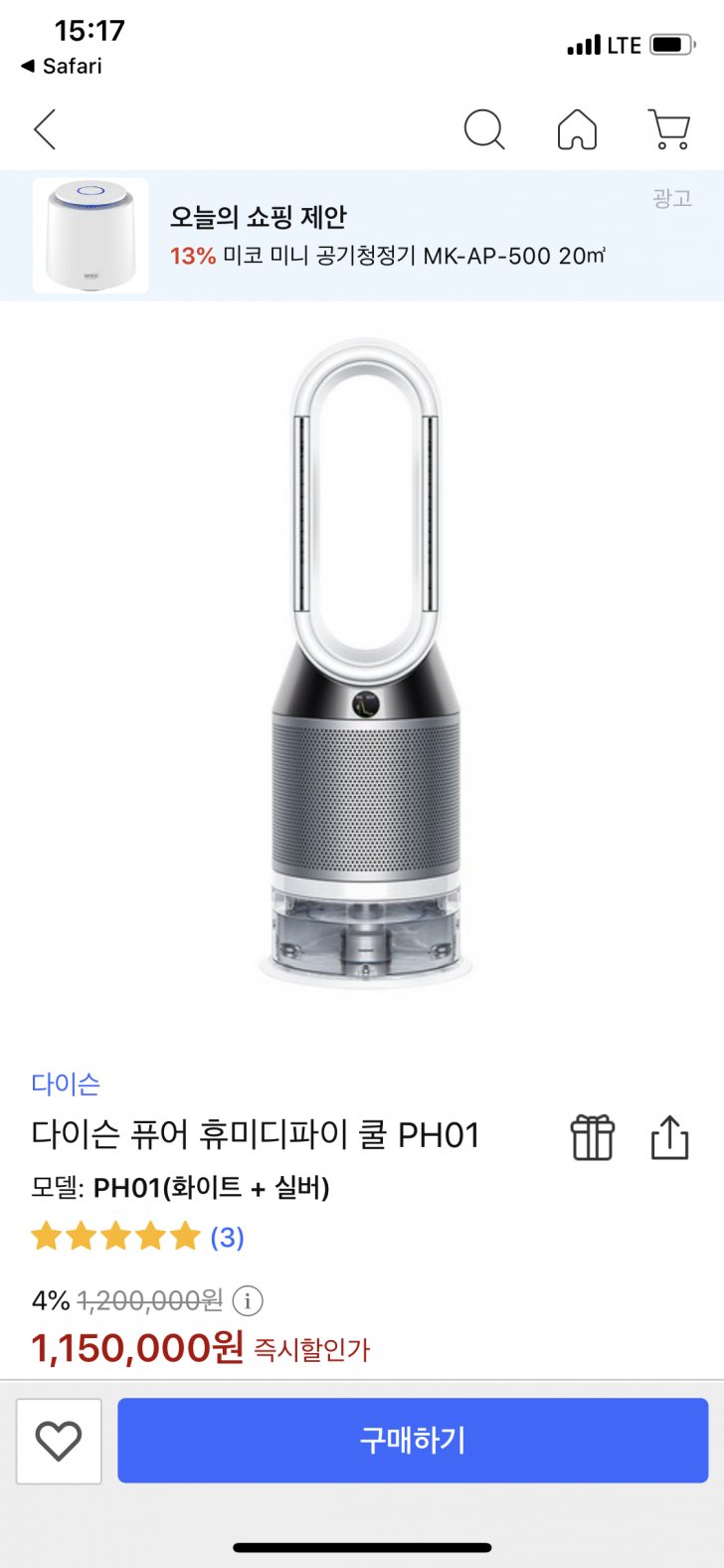Send this product as a gift
This screenshot has height=1568, width=724.
[x=593, y=1137]
